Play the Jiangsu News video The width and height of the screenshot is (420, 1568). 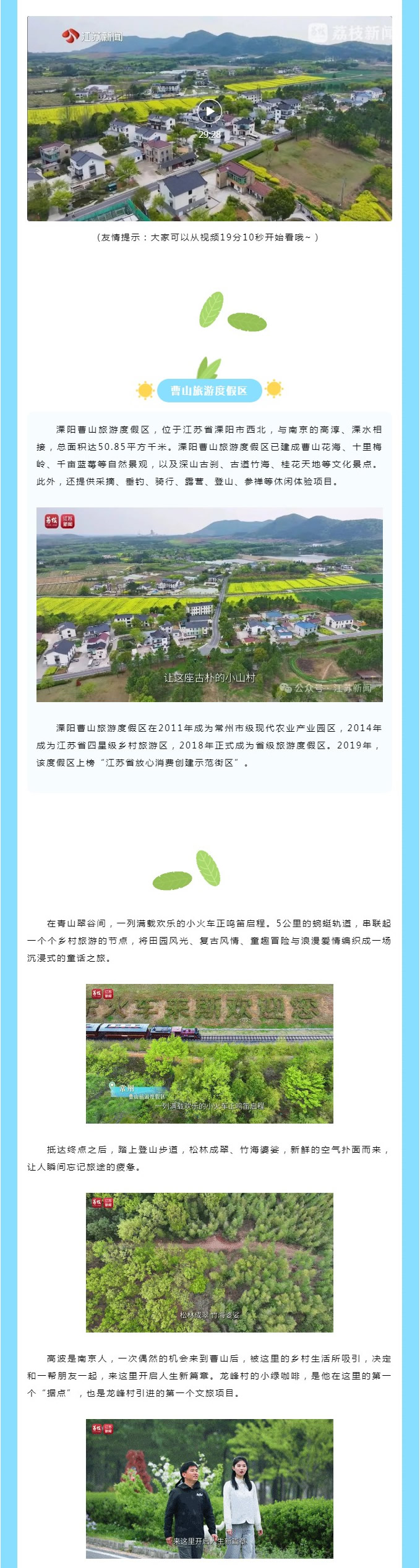tap(209, 112)
